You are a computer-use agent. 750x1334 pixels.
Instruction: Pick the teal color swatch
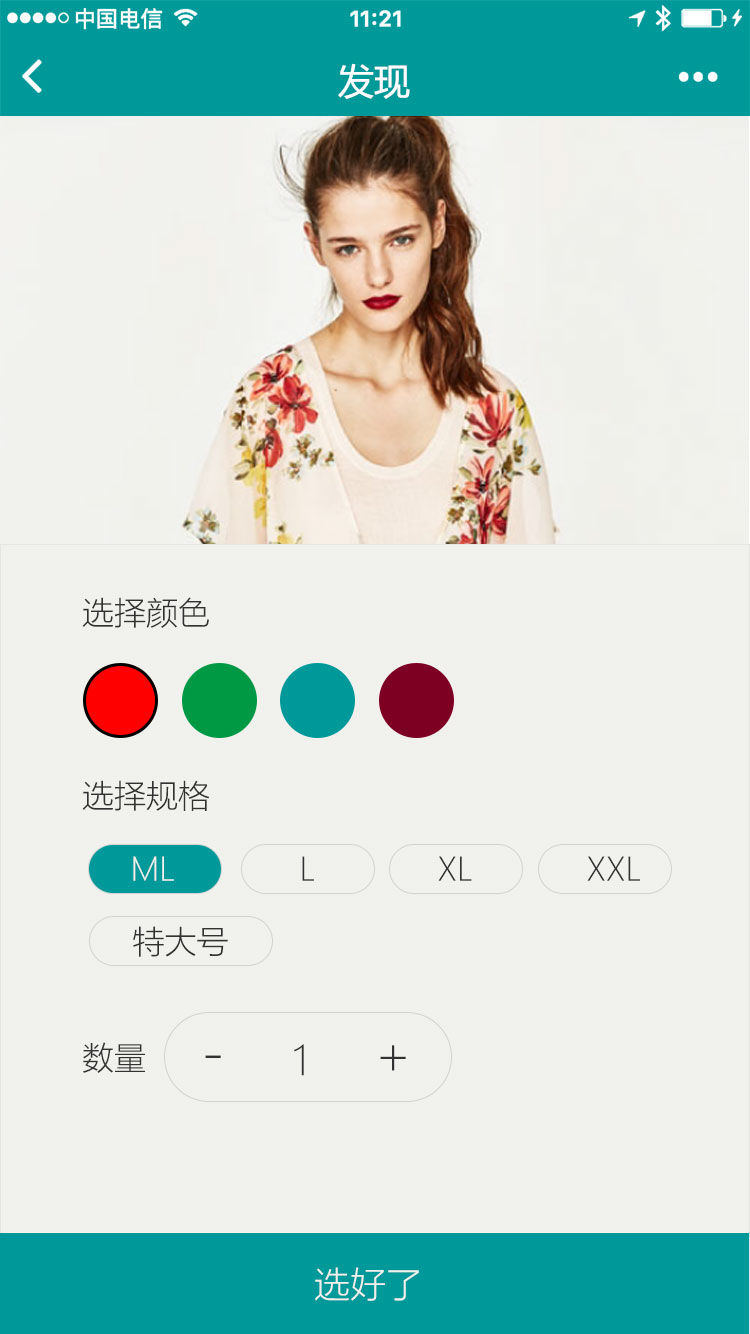317,701
